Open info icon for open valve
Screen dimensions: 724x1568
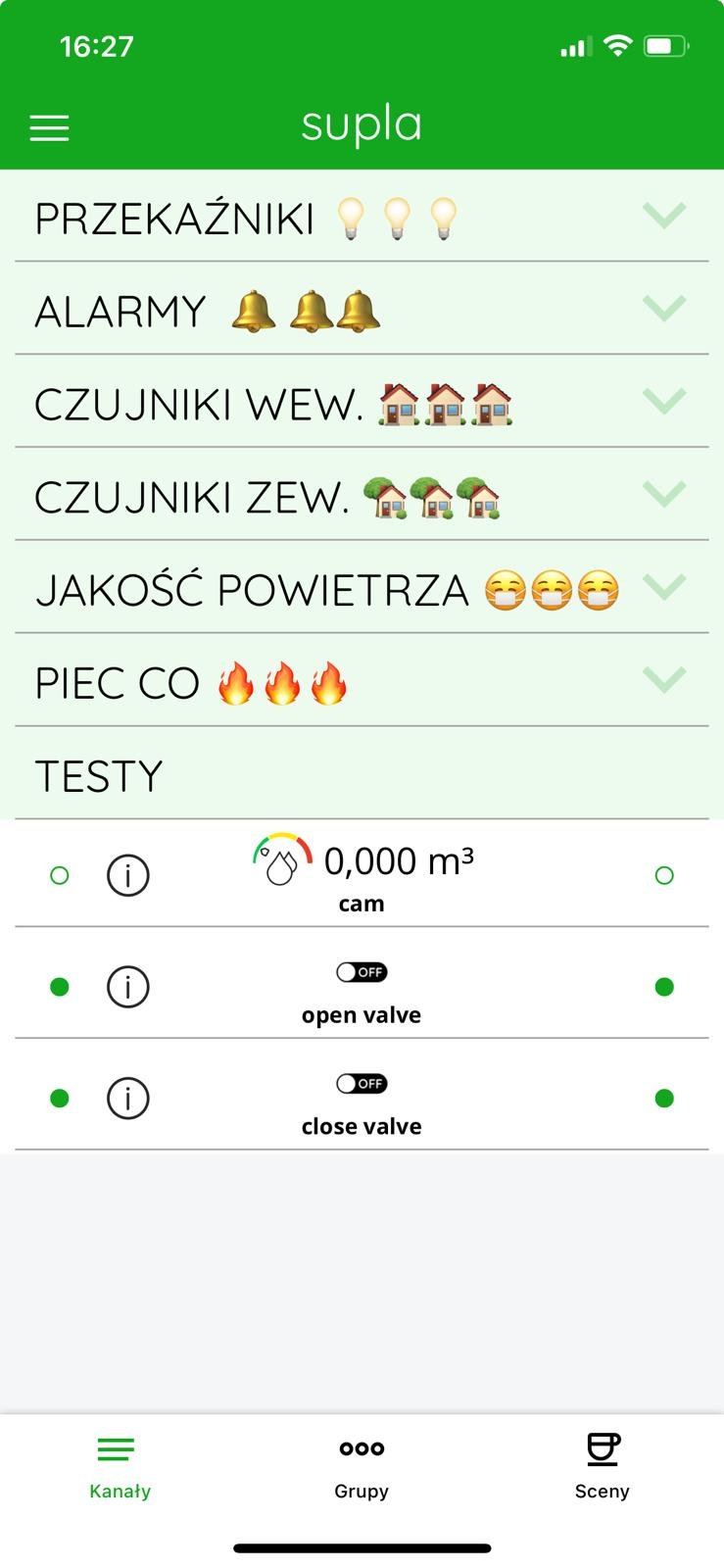coord(127,987)
